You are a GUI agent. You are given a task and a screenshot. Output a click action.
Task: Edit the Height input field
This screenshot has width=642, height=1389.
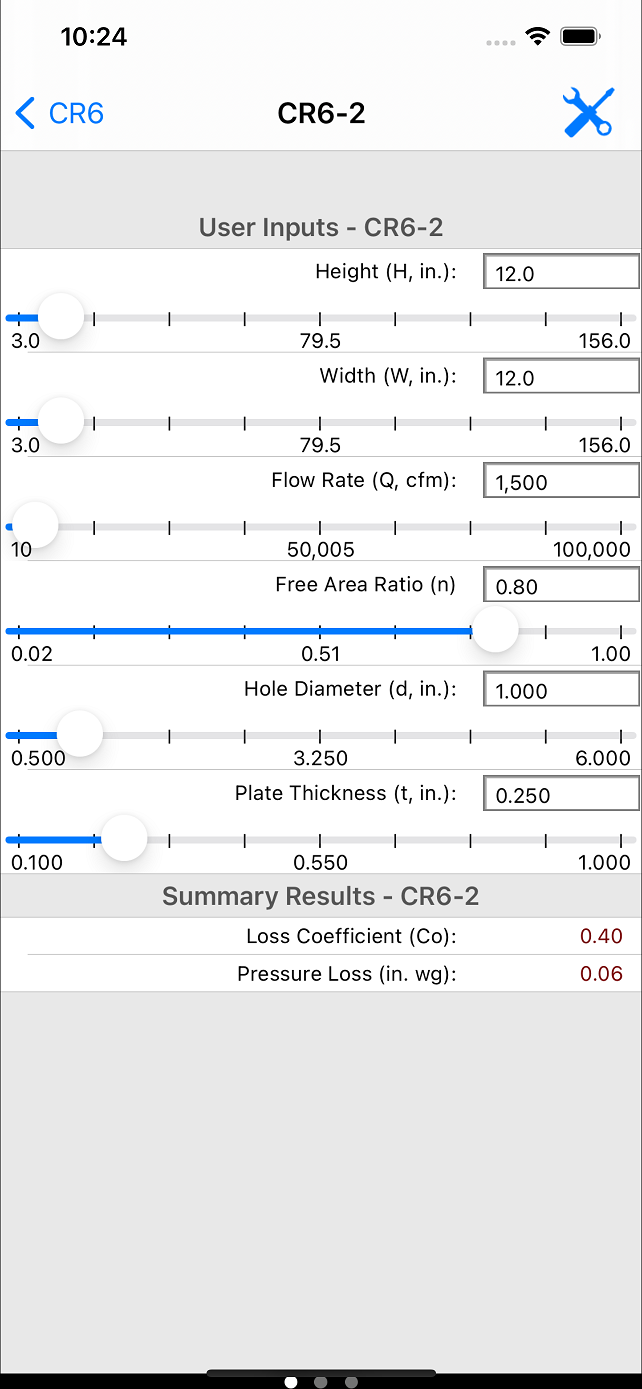click(x=561, y=272)
